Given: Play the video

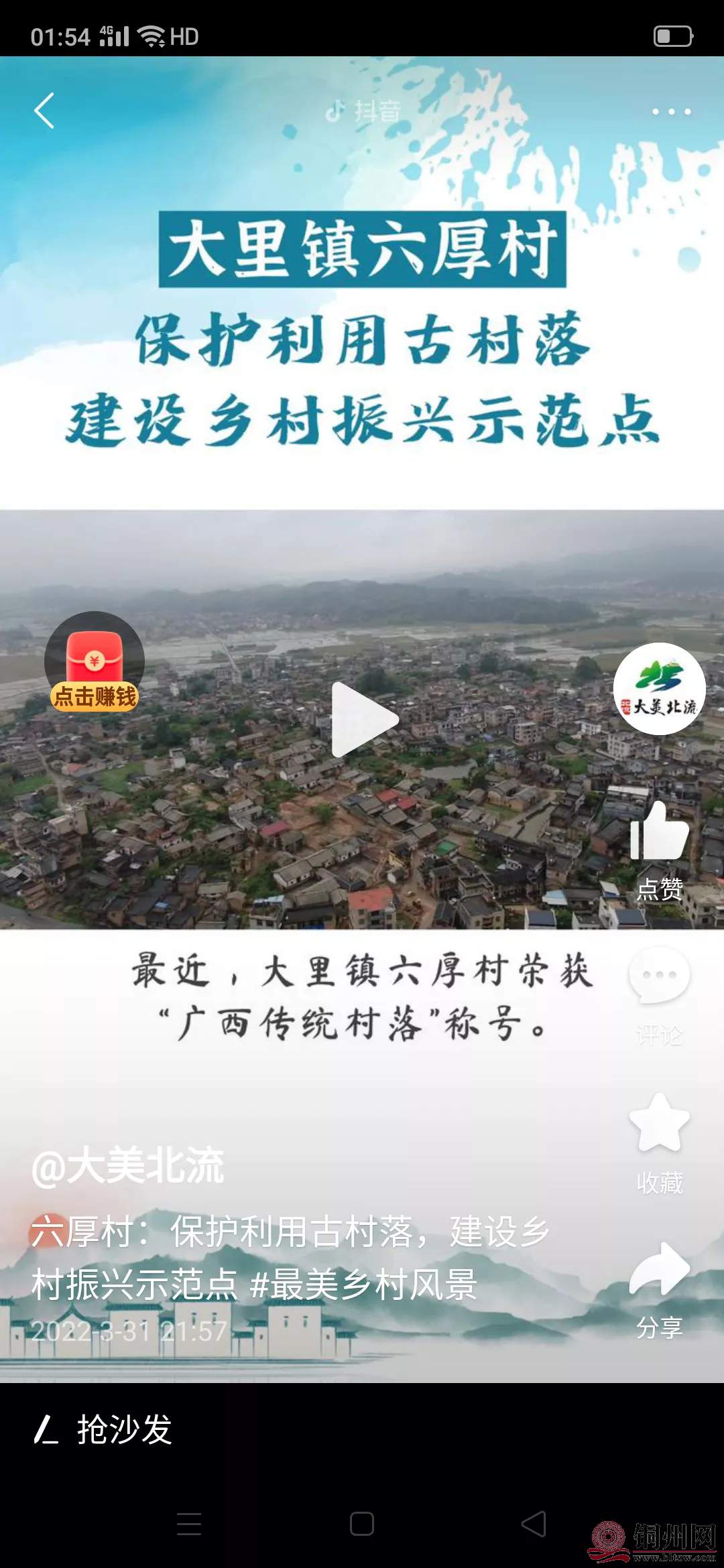Looking at the screenshot, I should (x=363, y=720).
